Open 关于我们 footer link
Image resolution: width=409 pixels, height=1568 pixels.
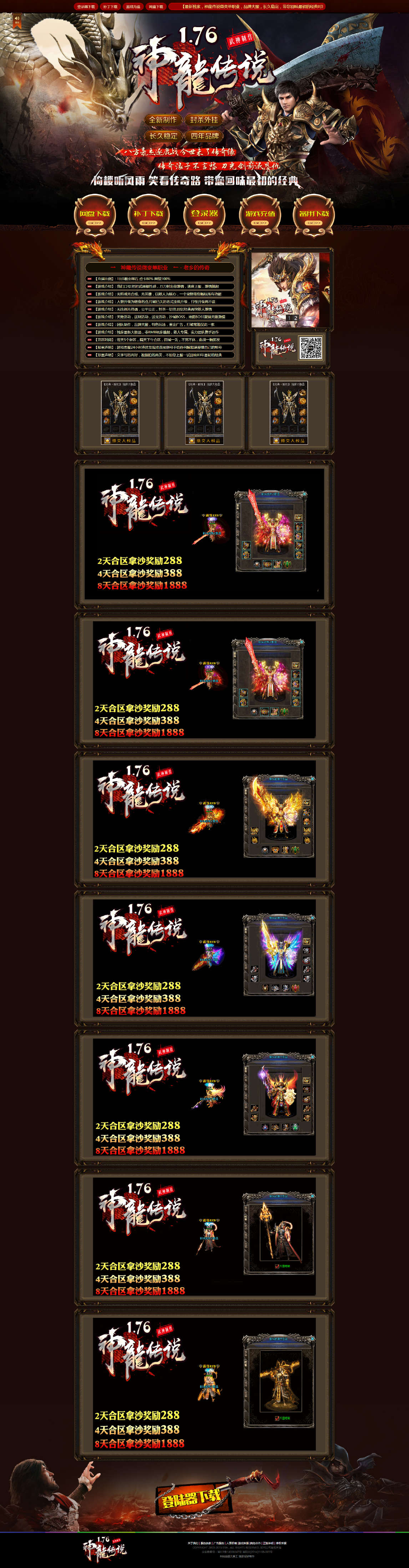pos(193,1544)
